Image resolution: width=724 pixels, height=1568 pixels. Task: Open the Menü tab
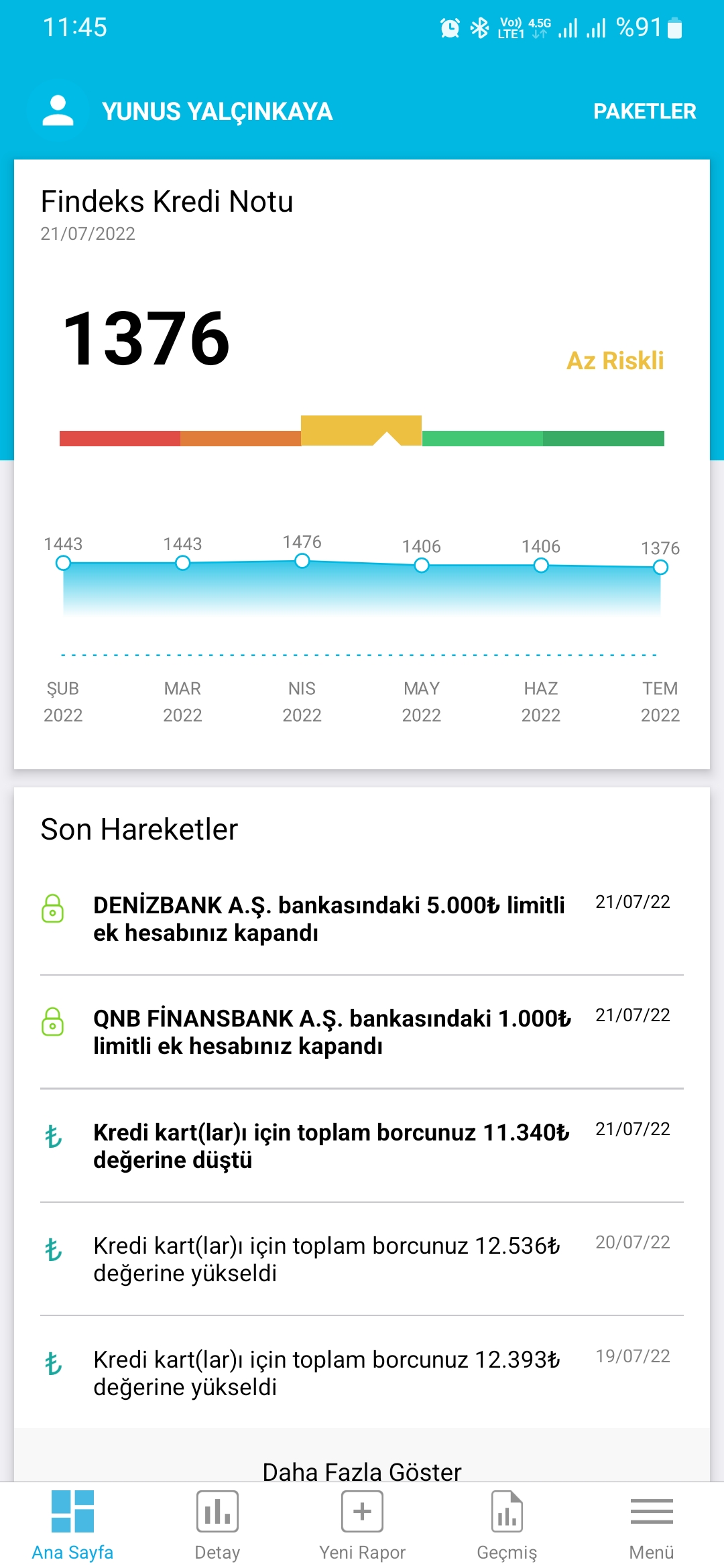[652, 1526]
